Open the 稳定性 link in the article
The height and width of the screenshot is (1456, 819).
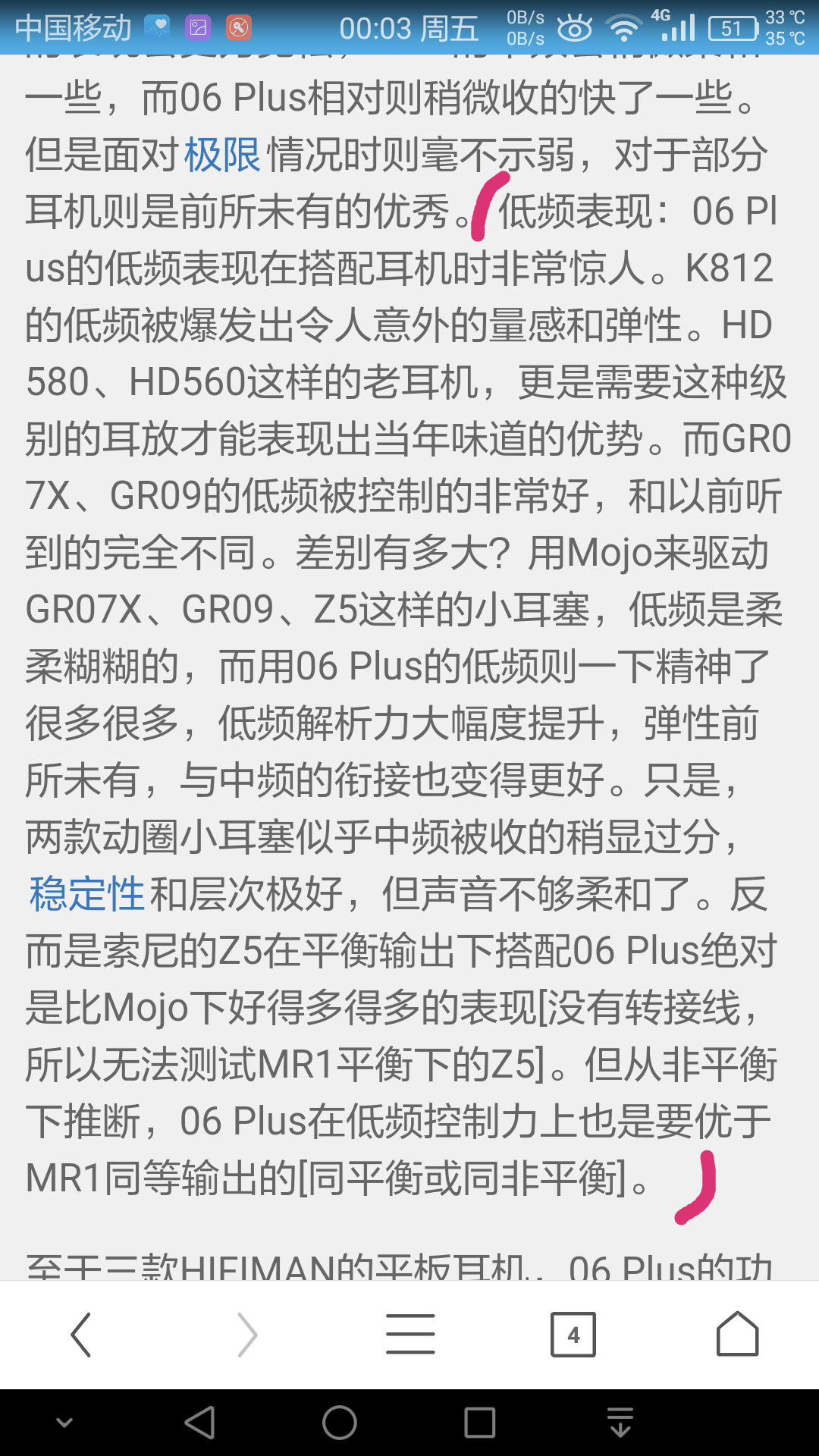coord(86,894)
